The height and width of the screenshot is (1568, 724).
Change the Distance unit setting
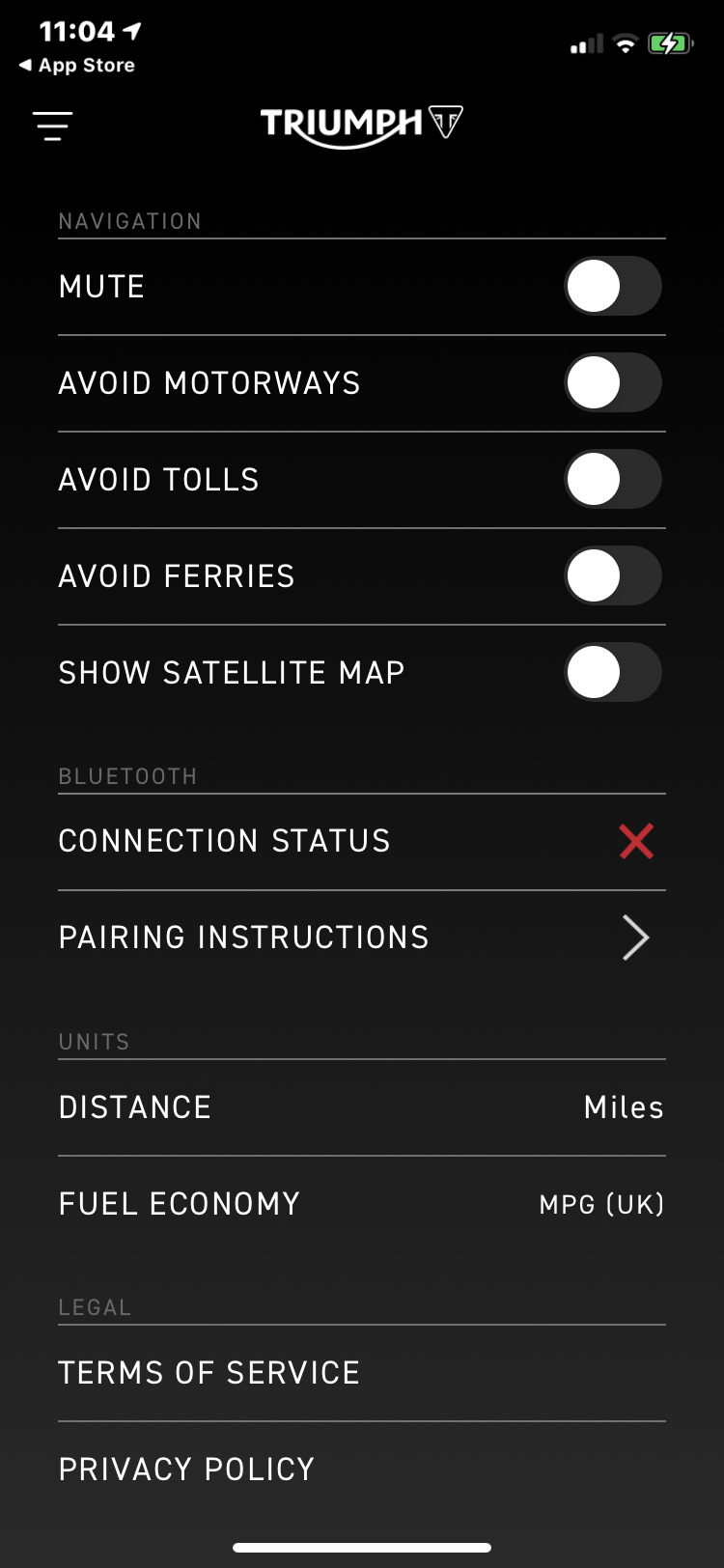point(362,1107)
